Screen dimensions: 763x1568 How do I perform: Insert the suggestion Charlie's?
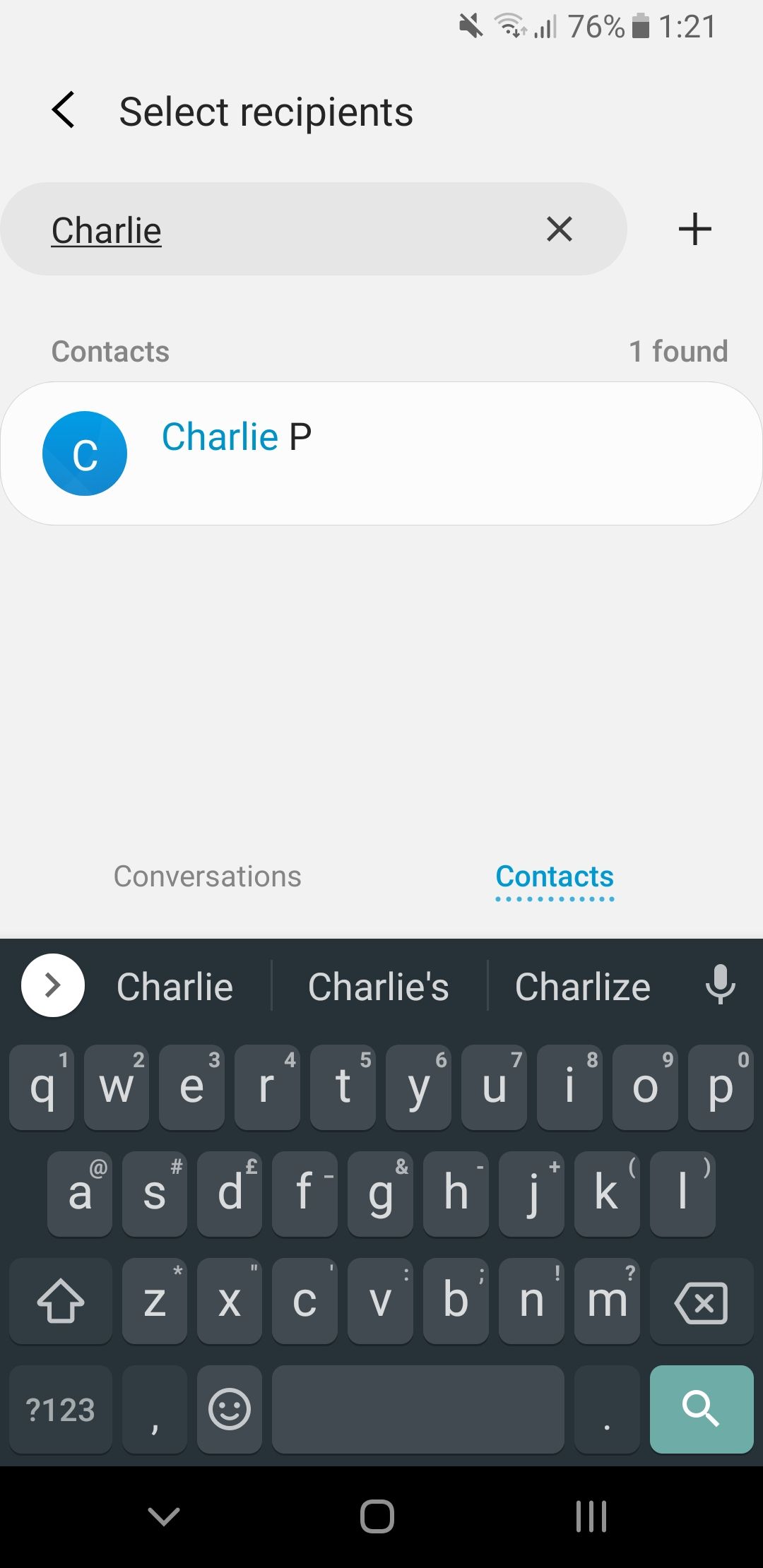[379, 985]
